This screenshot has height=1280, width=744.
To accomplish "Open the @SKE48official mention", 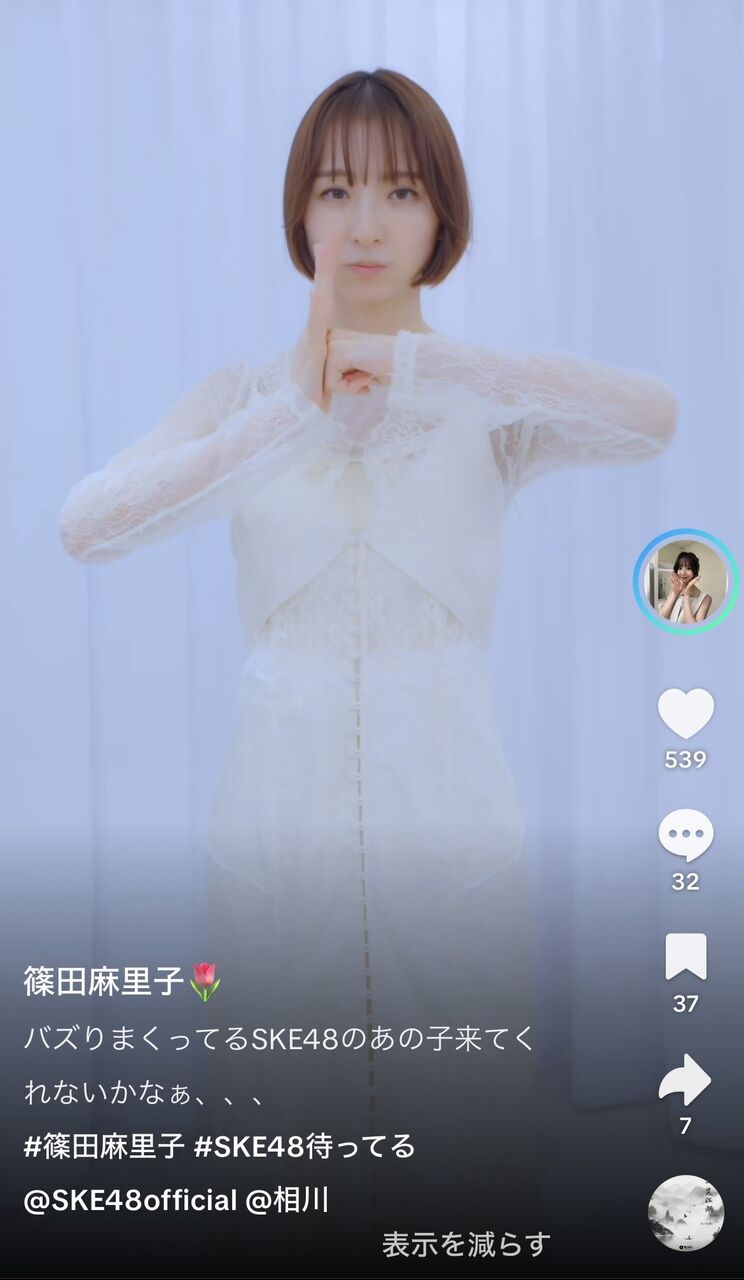I will pyautogui.click(x=130, y=1200).
